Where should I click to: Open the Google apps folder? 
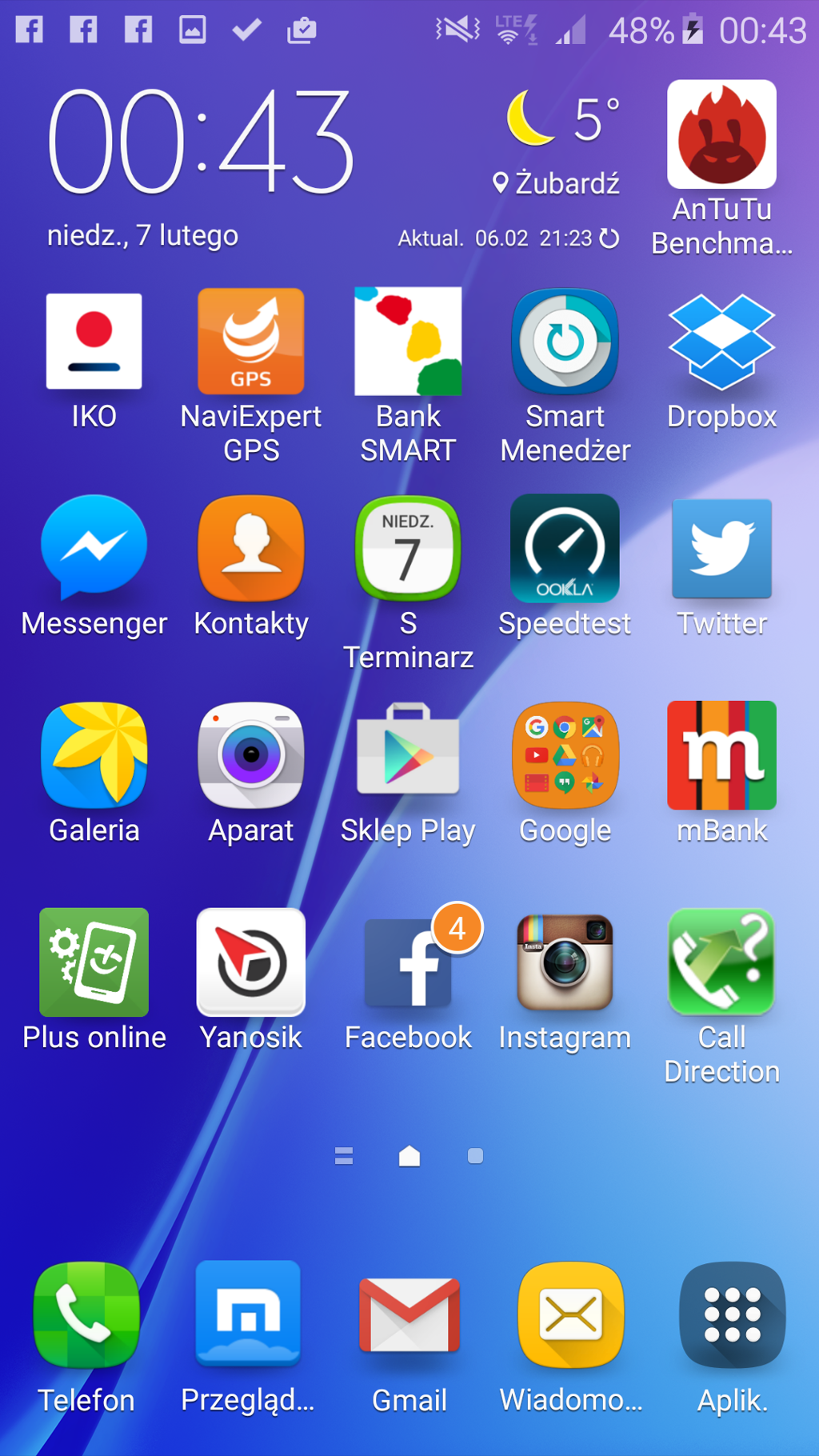(x=565, y=756)
